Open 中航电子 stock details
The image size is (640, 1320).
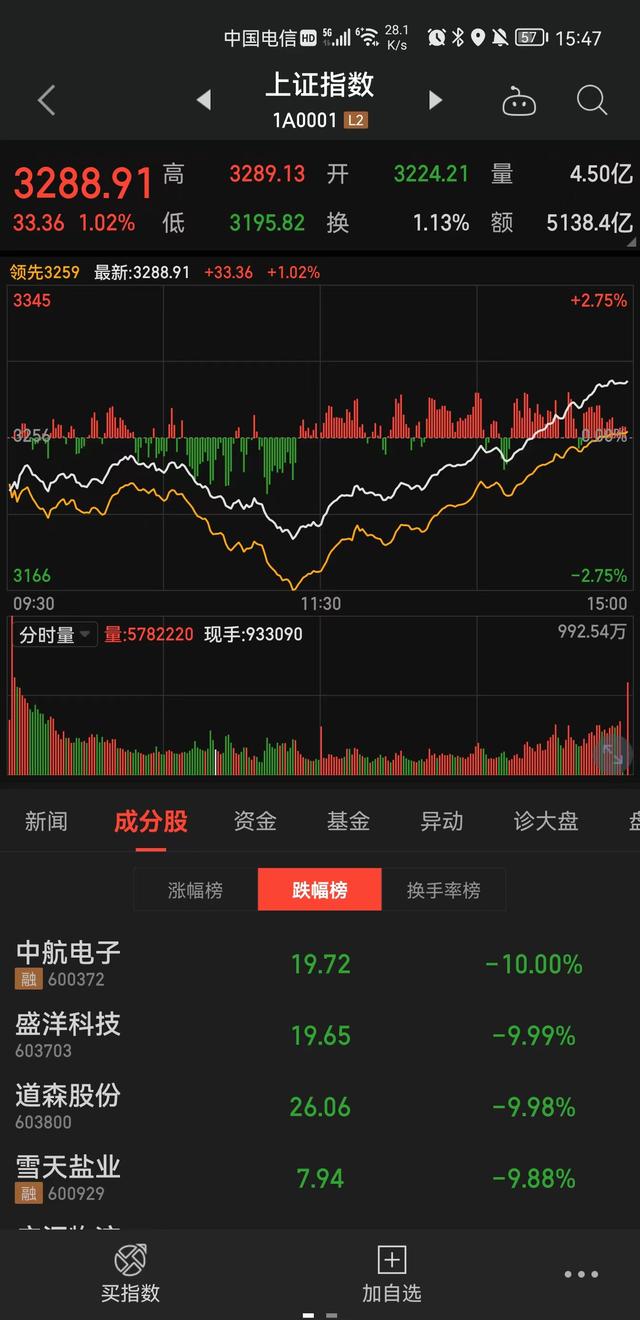tap(68, 963)
